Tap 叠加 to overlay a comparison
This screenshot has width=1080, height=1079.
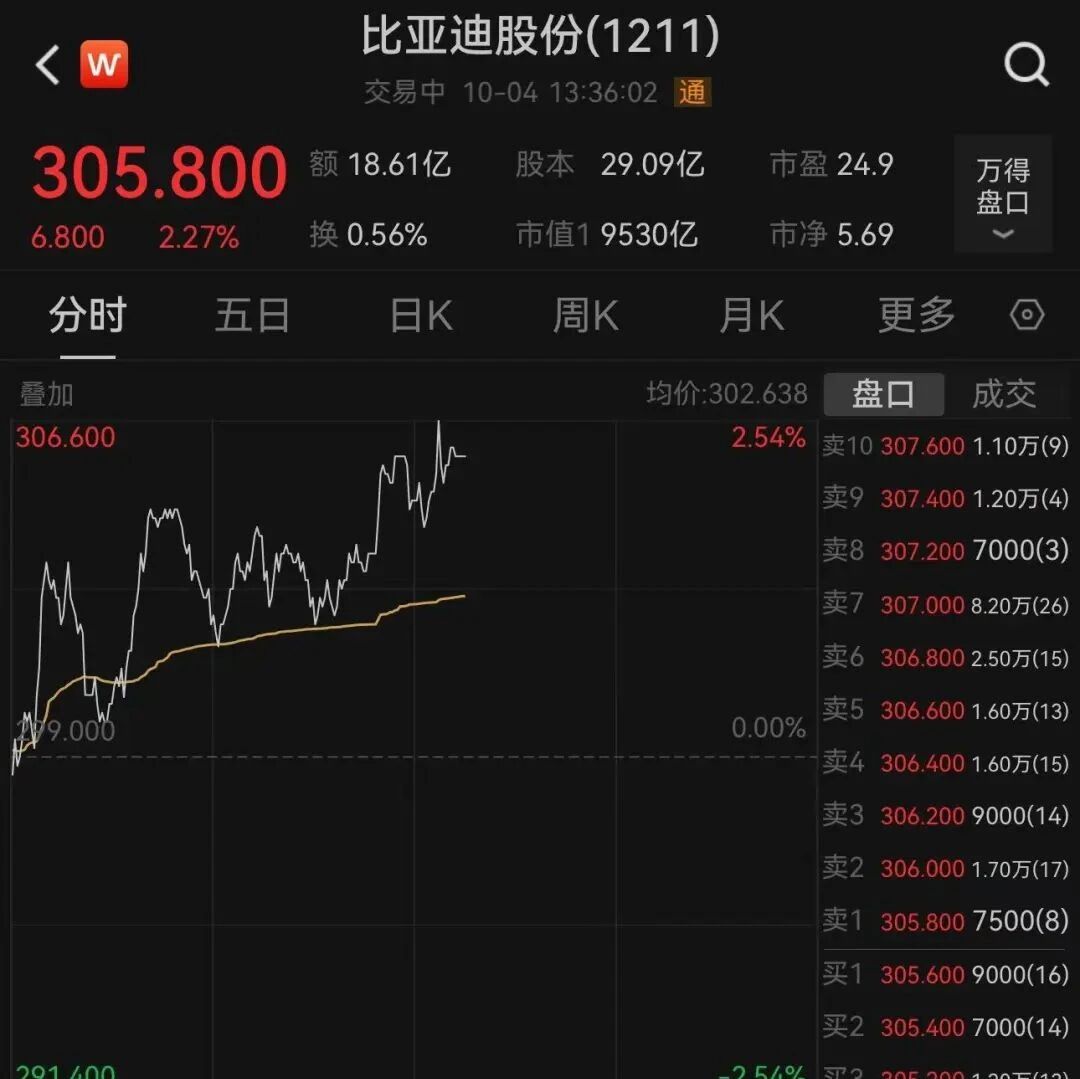pos(46,395)
